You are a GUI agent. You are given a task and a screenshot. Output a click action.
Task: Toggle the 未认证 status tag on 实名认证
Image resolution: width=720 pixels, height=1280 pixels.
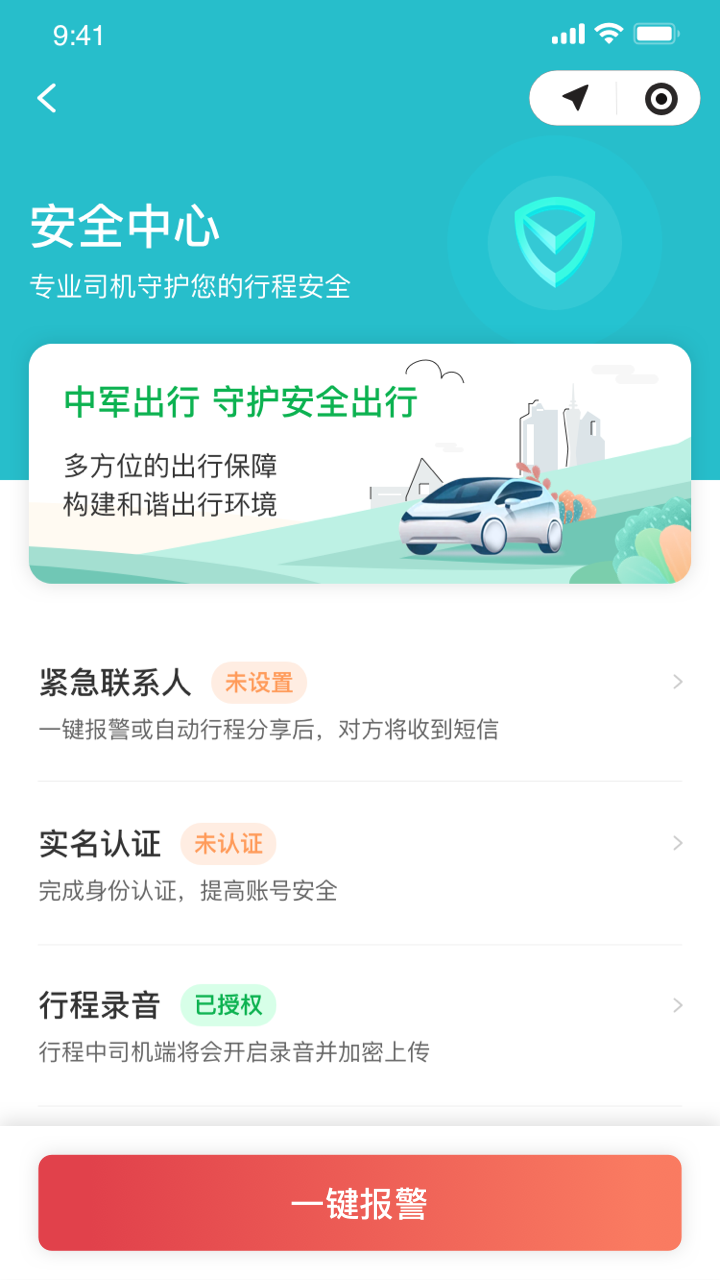228,844
